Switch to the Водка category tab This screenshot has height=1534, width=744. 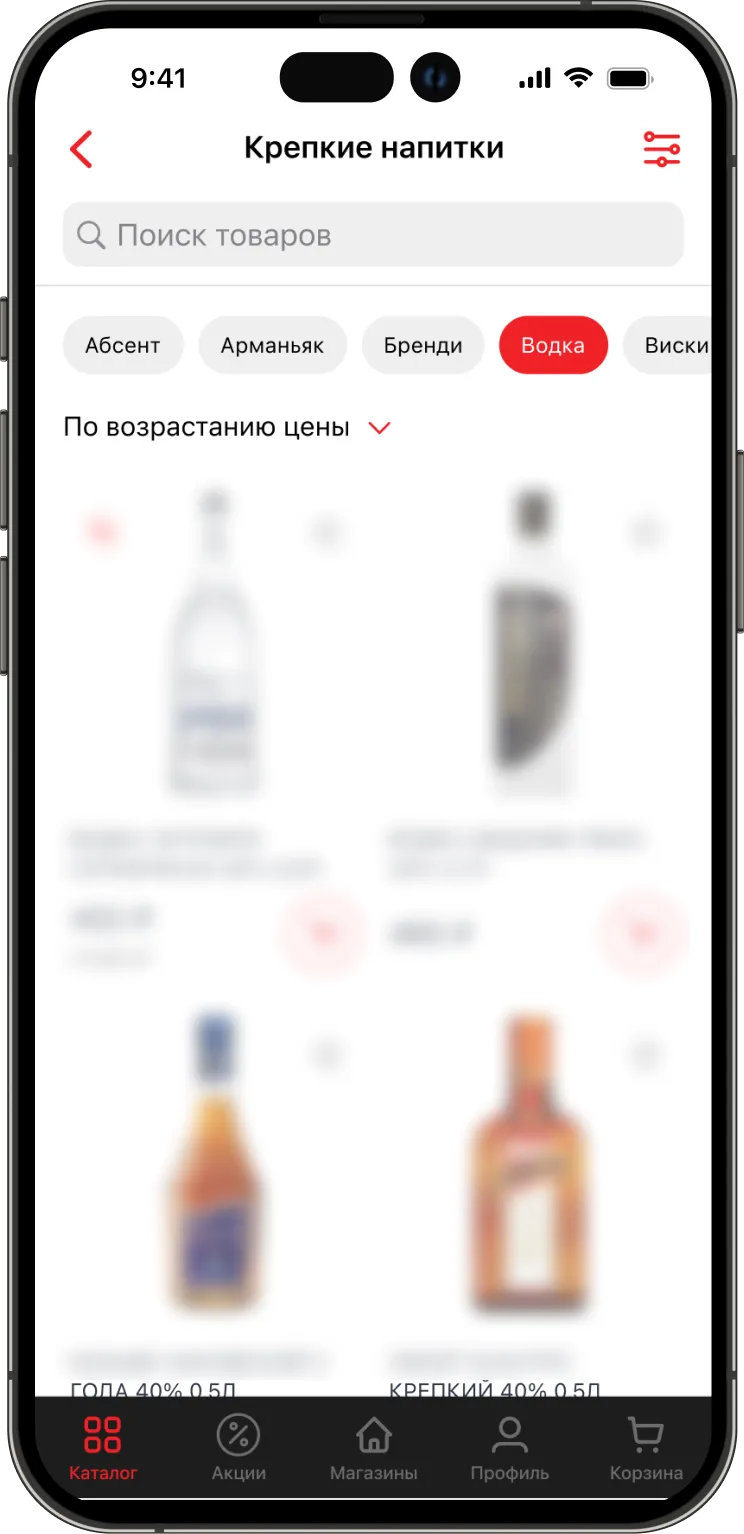(x=553, y=344)
